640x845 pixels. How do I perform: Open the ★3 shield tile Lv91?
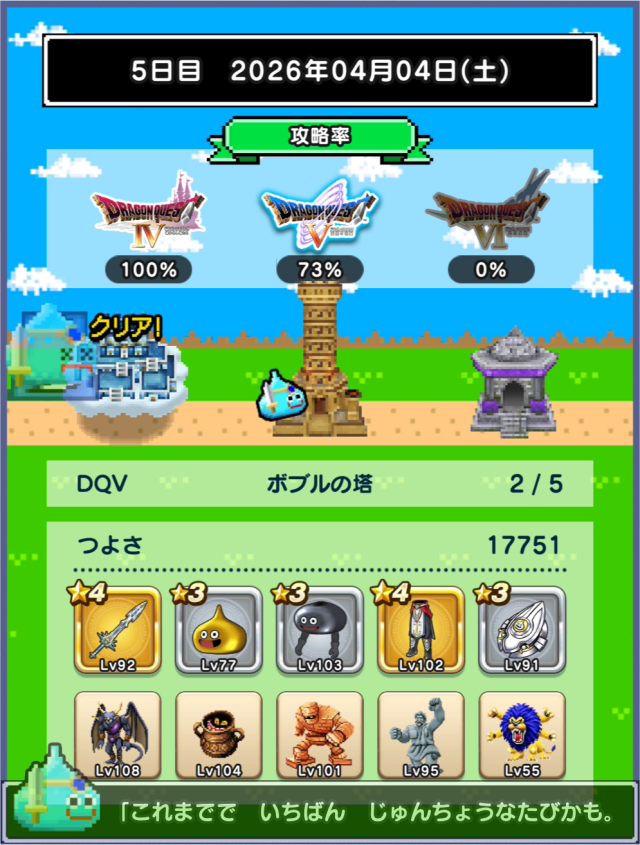[x=522, y=631]
